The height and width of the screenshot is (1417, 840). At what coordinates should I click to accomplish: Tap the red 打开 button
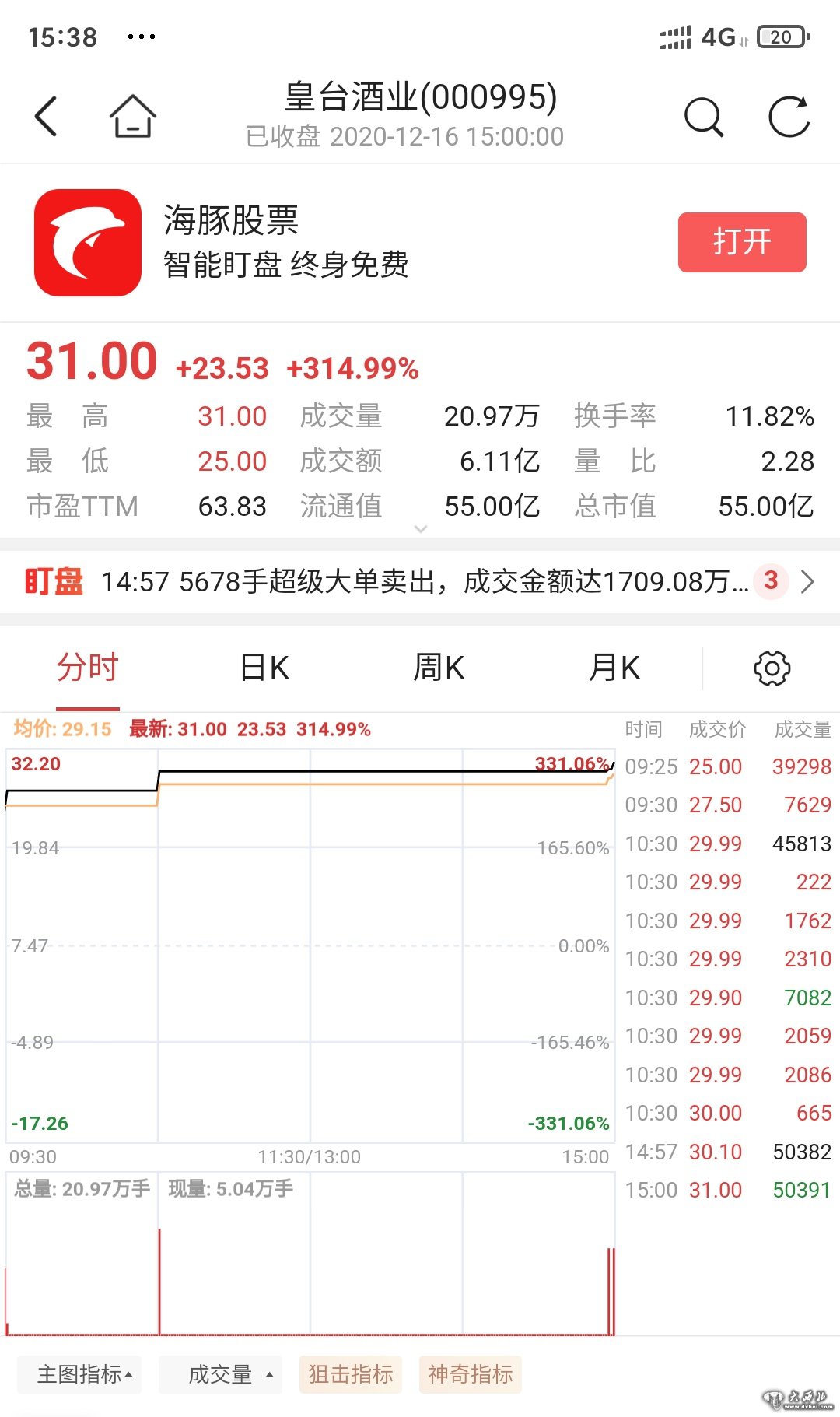[742, 242]
